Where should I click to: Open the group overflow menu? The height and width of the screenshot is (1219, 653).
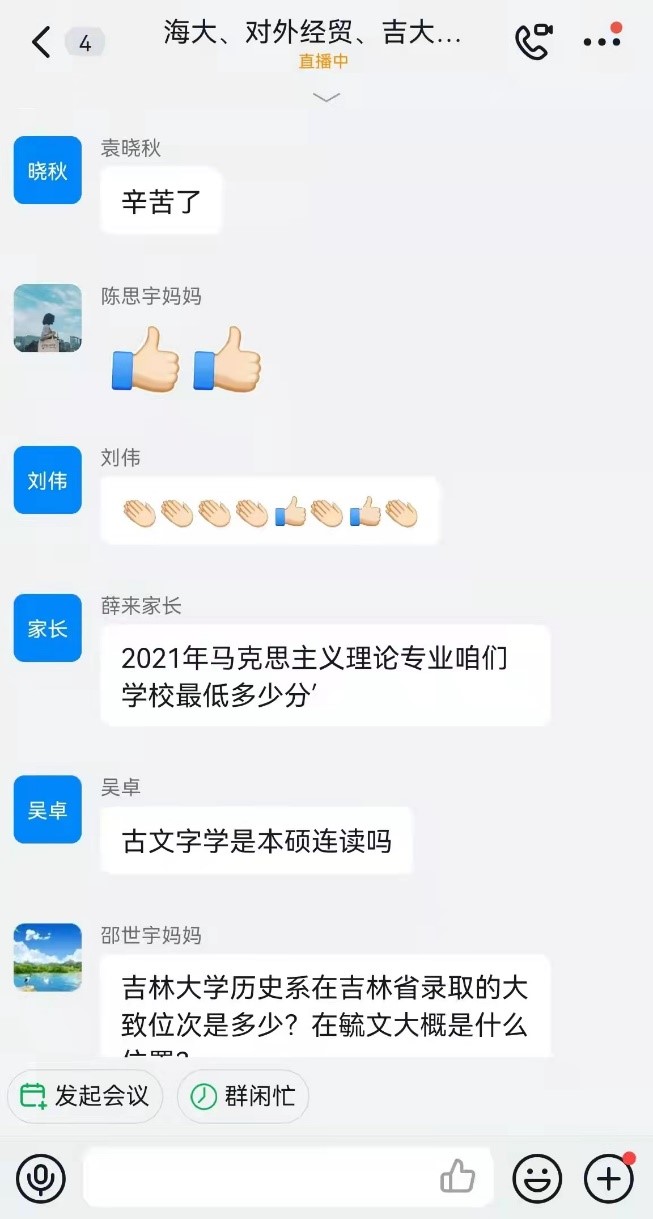click(x=602, y=42)
